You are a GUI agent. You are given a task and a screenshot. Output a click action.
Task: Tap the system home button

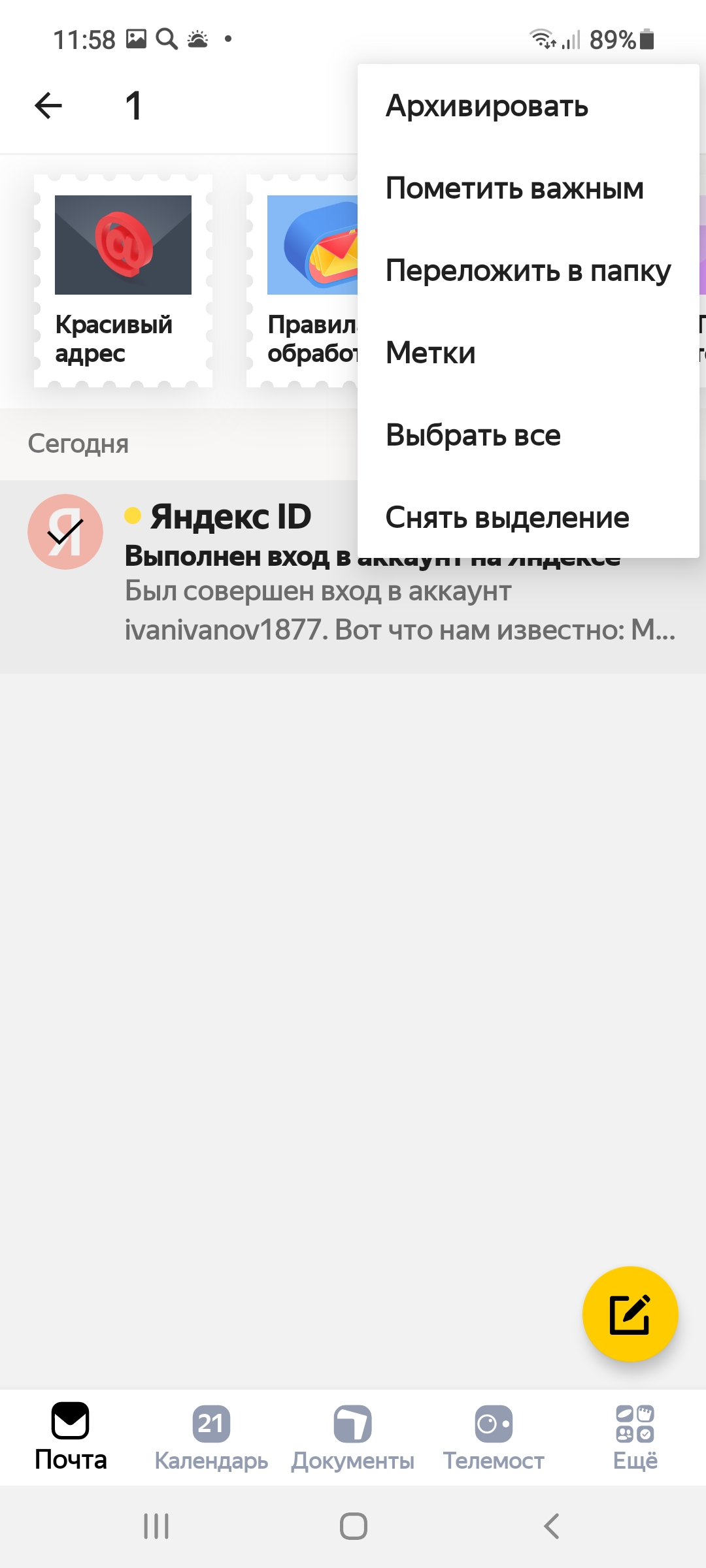[x=353, y=1526]
